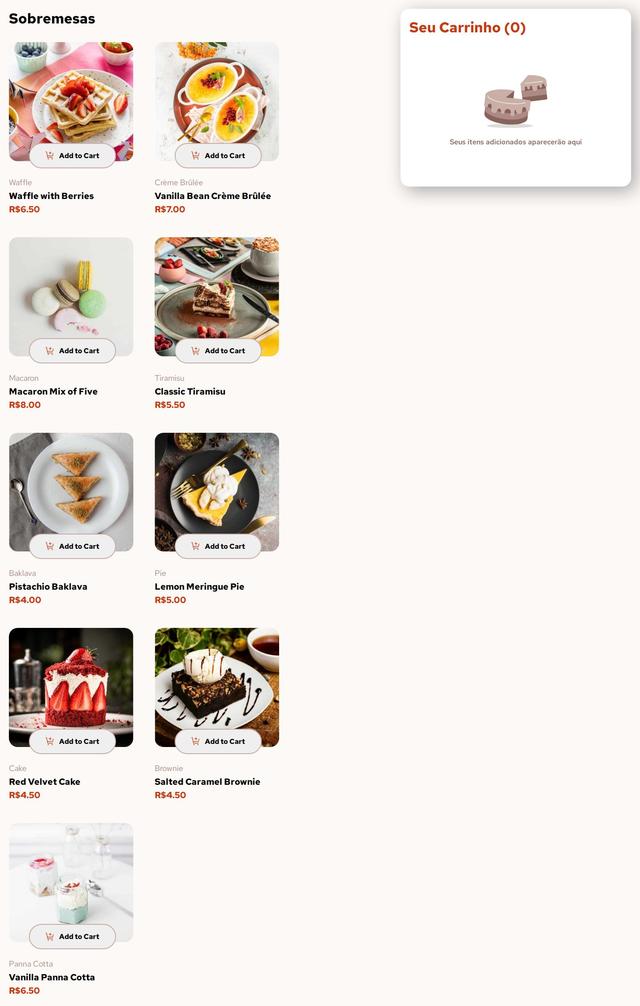
Task: Add Vanilla Panna Cotta to cart
Action: pyautogui.click(x=72, y=936)
